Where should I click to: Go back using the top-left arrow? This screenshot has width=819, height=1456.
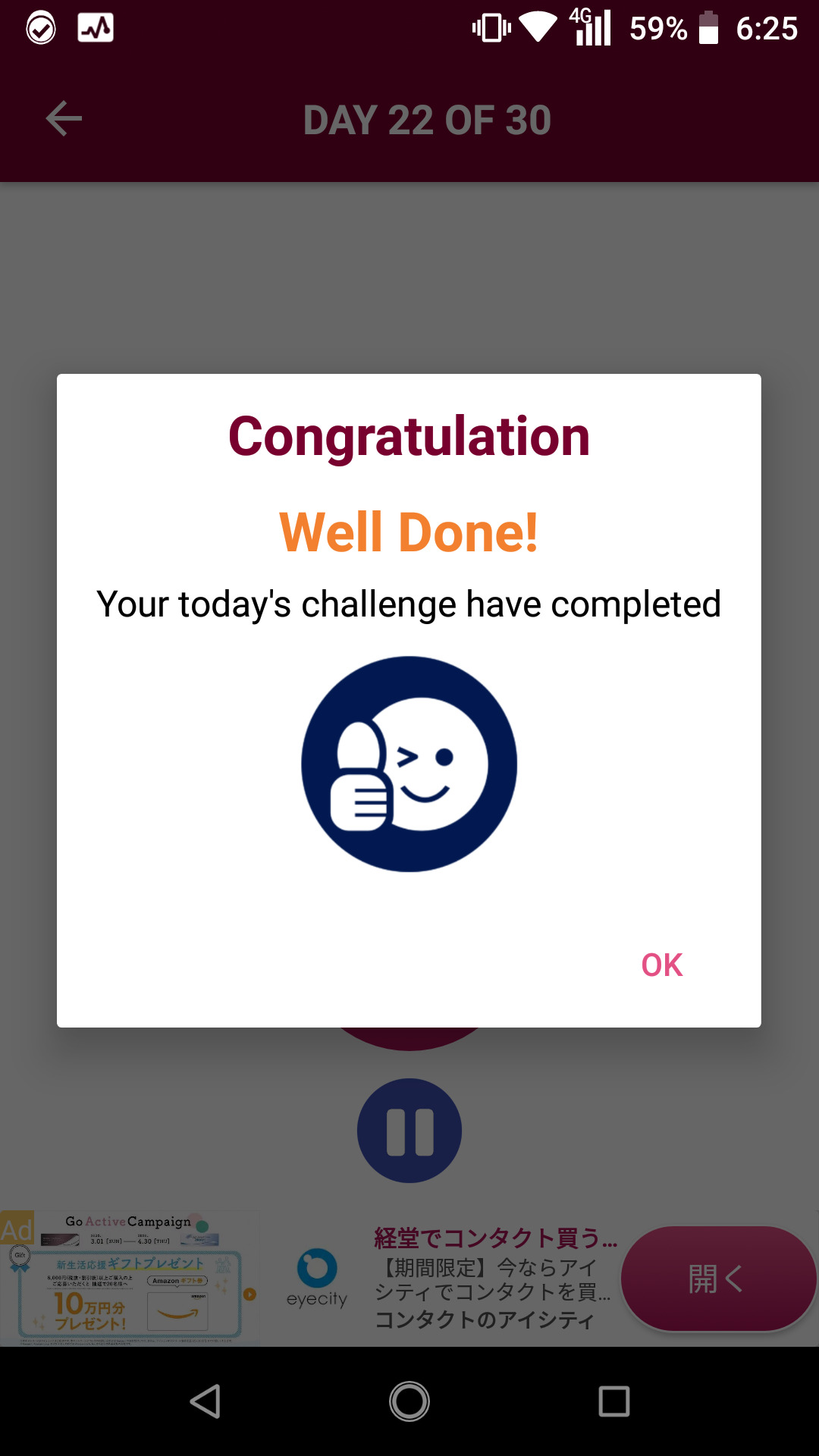(x=64, y=119)
